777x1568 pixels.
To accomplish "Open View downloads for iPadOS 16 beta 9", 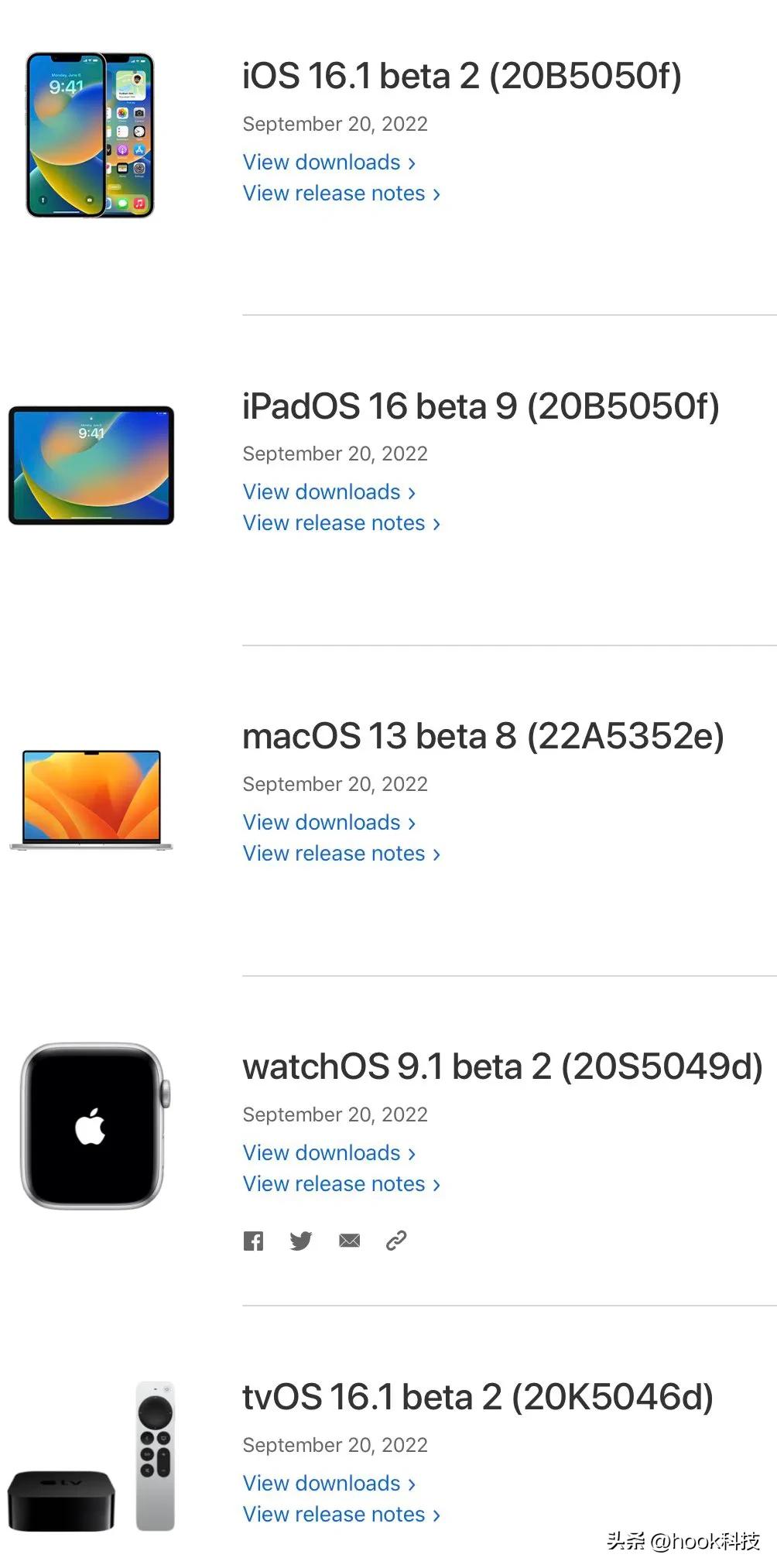I will click(320, 492).
